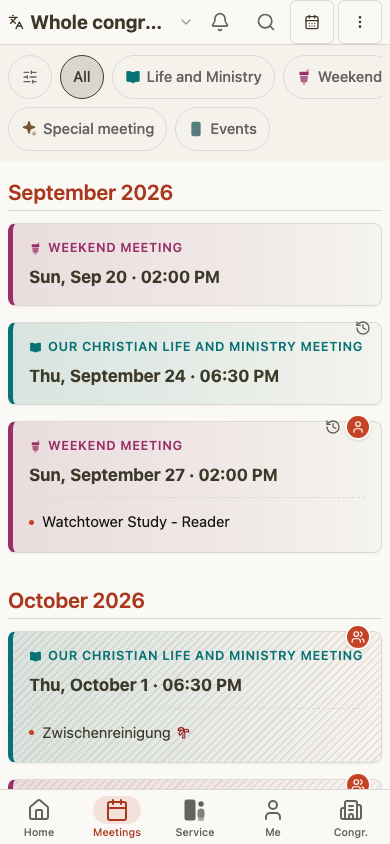
Task: Open search
Action: [266, 22]
